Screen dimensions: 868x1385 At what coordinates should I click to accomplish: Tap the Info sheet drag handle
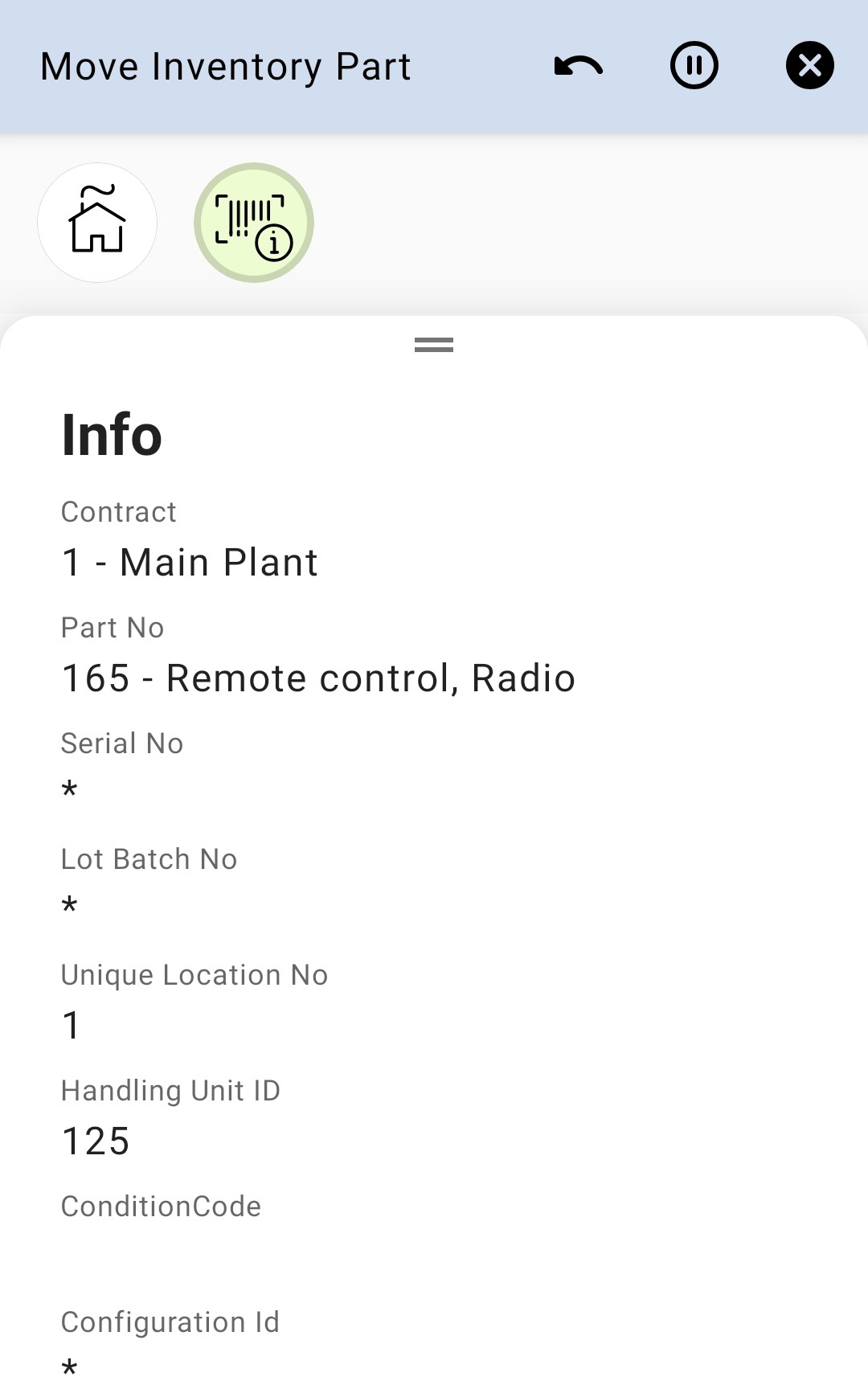point(434,345)
